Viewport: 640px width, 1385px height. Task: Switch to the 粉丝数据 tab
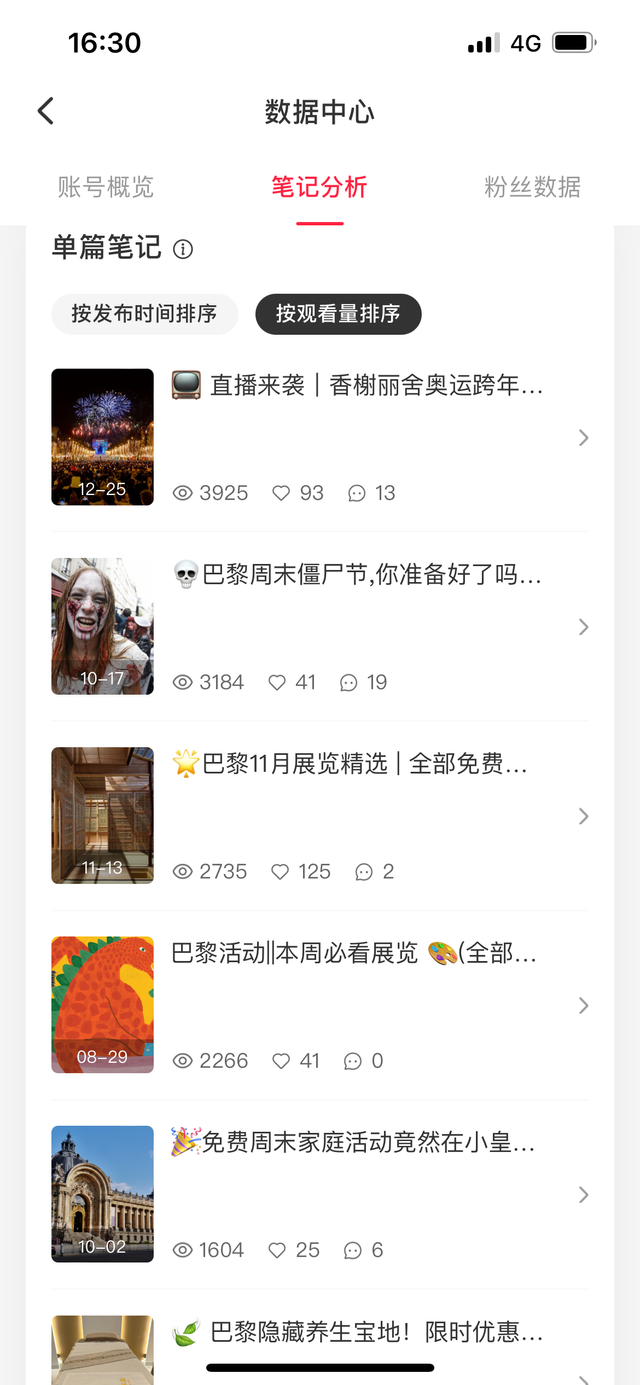click(x=532, y=187)
